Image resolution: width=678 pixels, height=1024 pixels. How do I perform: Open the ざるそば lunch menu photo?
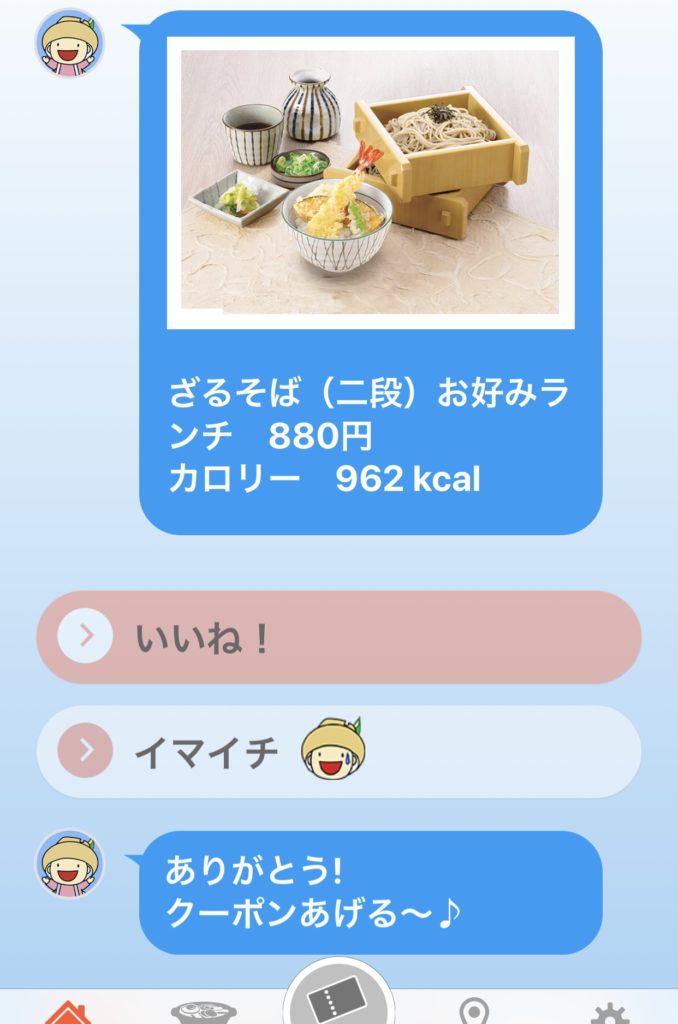click(370, 183)
